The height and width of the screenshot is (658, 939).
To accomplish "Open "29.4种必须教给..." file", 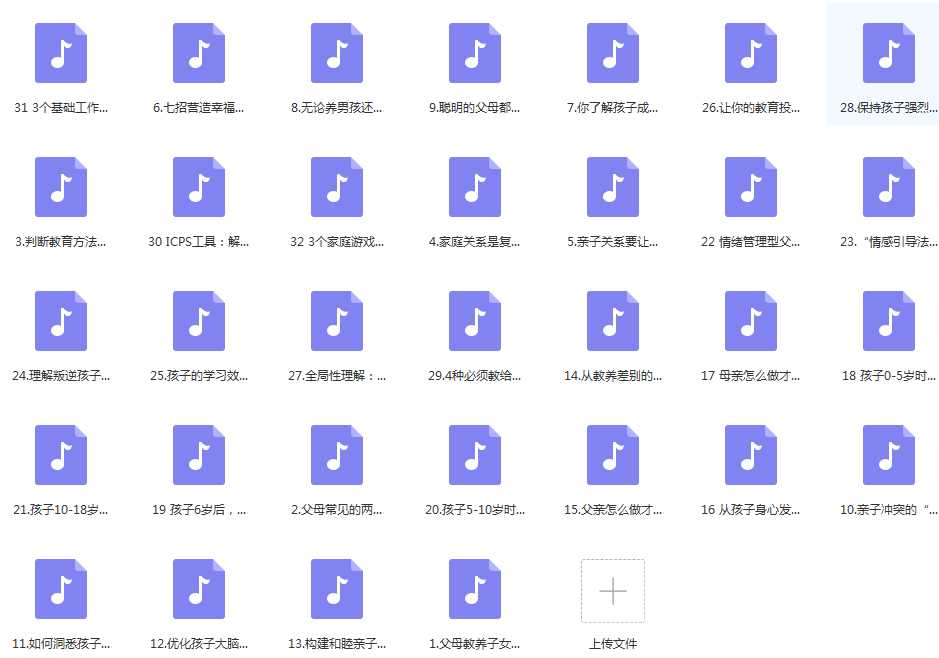I will 475,321.
